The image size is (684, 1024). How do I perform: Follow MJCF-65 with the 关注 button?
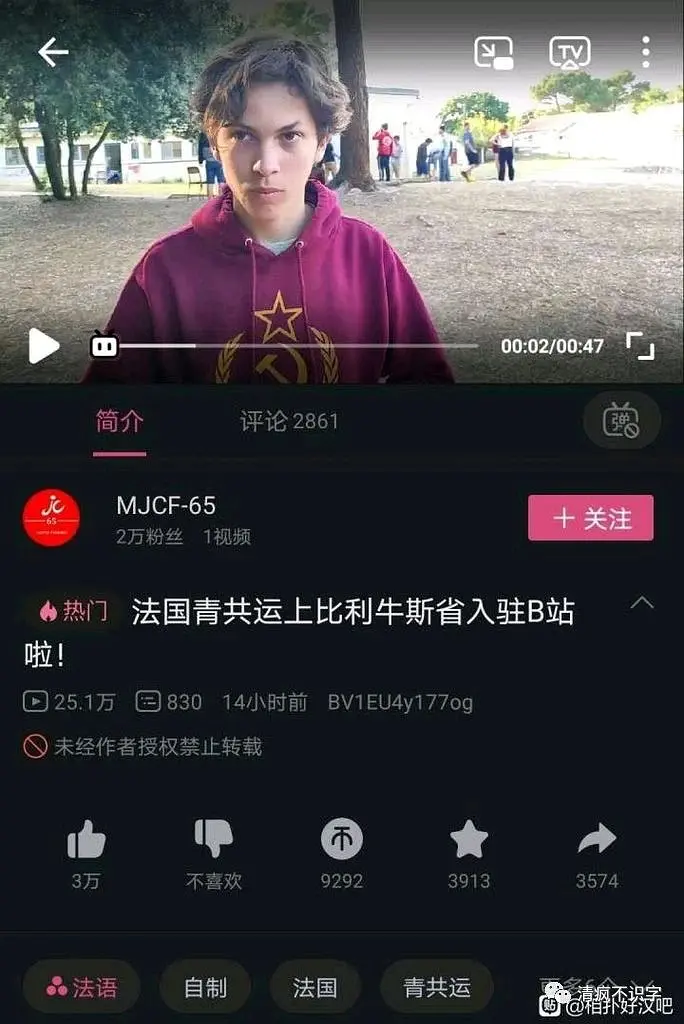[x=590, y=518]
